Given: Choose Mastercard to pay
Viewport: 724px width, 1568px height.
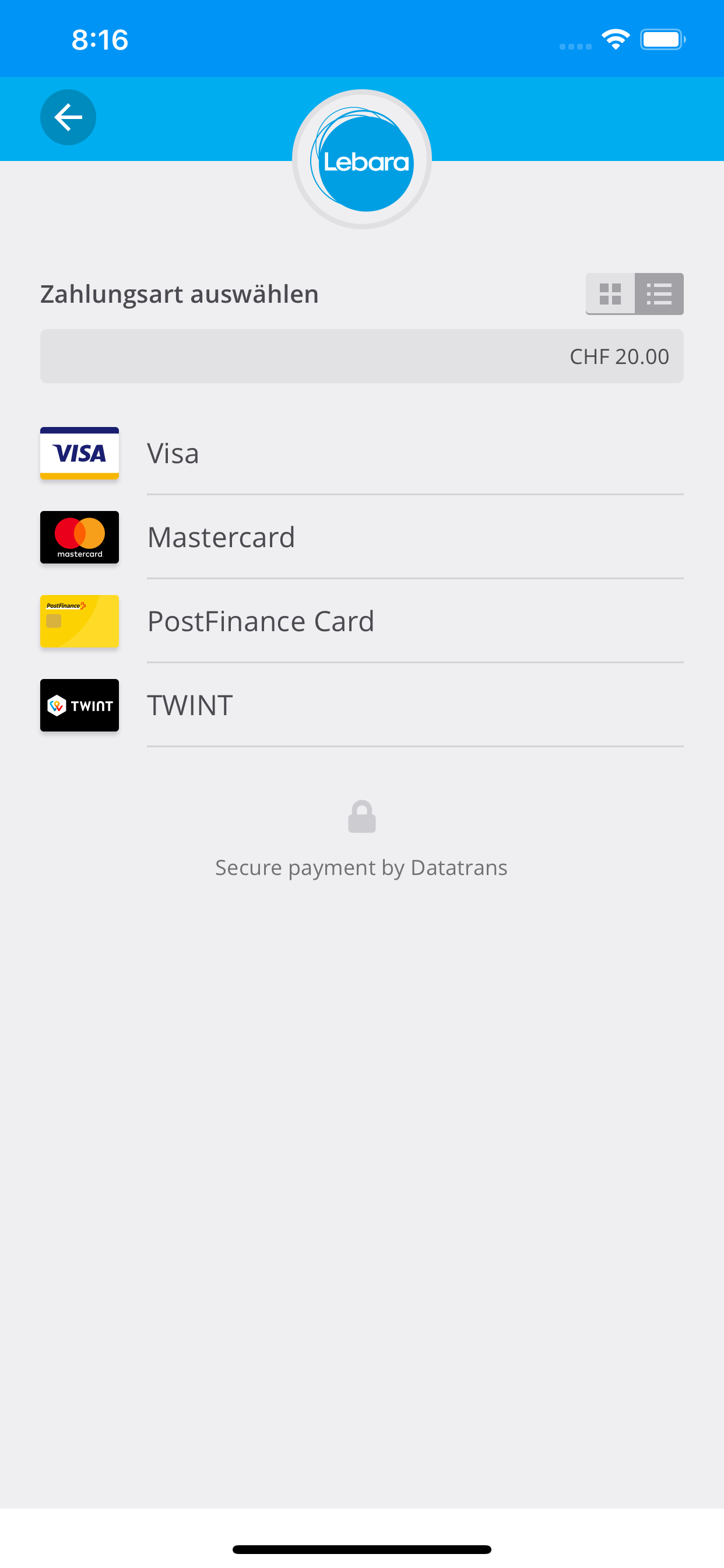Looking at the screenshot, I should 362,537.
